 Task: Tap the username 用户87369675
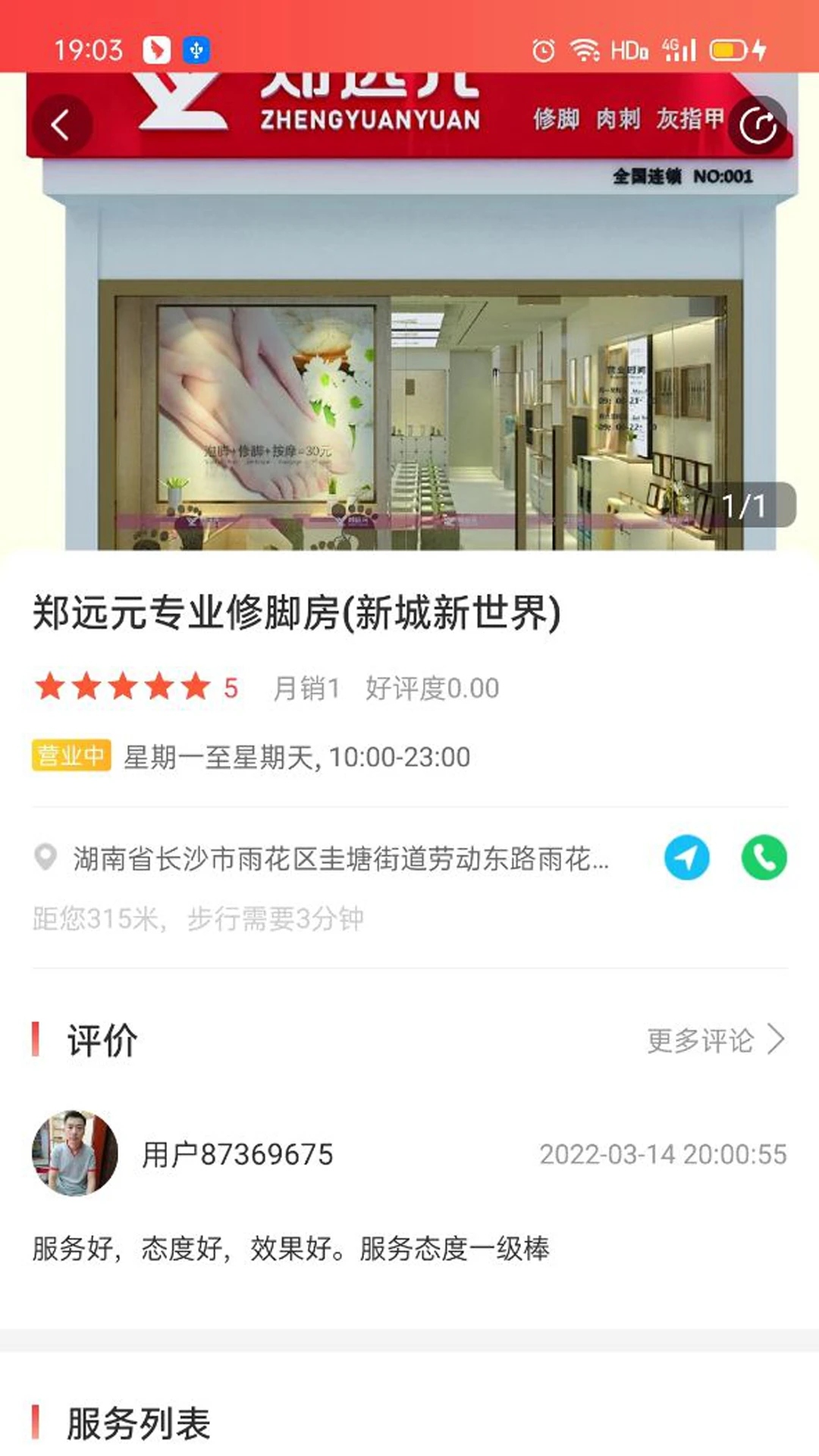tap(239, 1153)
